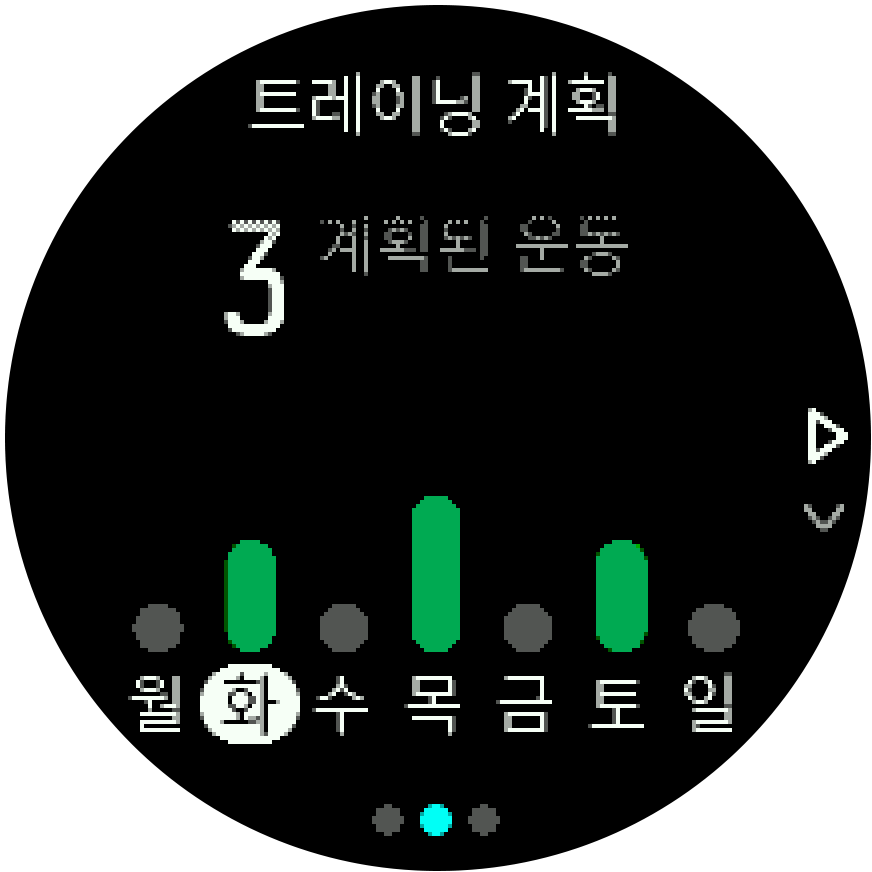Image resolution: width=872 pixels, height=872 pixels.
Task: Select Saturday (토) planned workout day
Action: [x=620, y=704]
